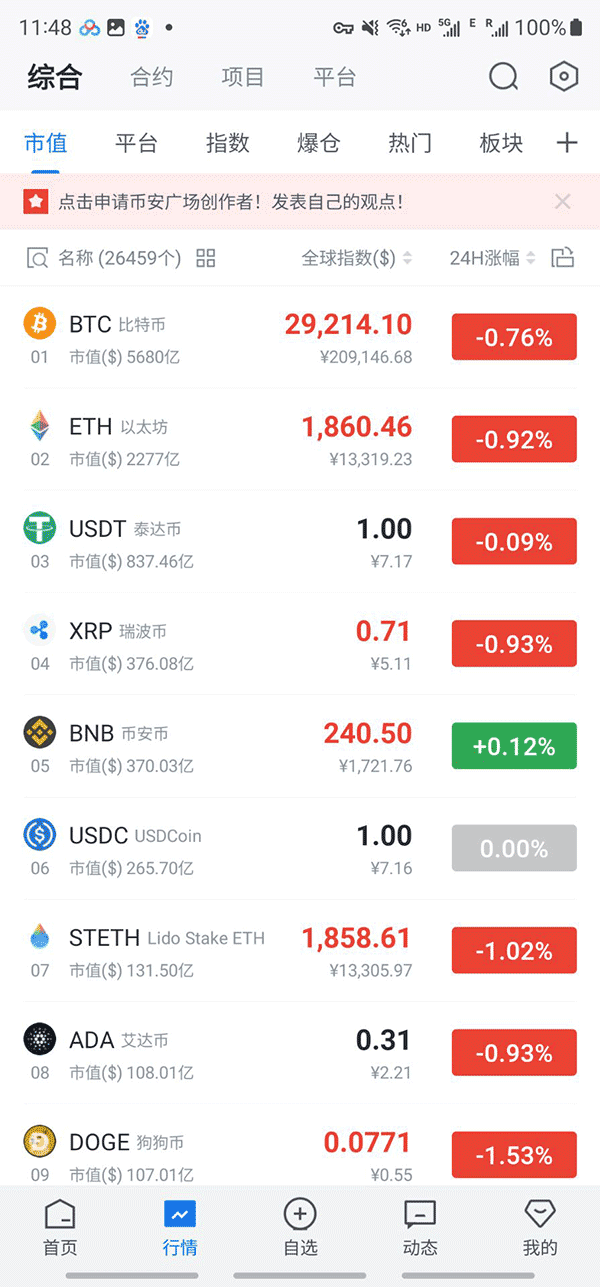The height and width of the screenshot is (1287, 600).
Task: Sort by 24H涨幅 column
Action: click(x=493, y=258)
